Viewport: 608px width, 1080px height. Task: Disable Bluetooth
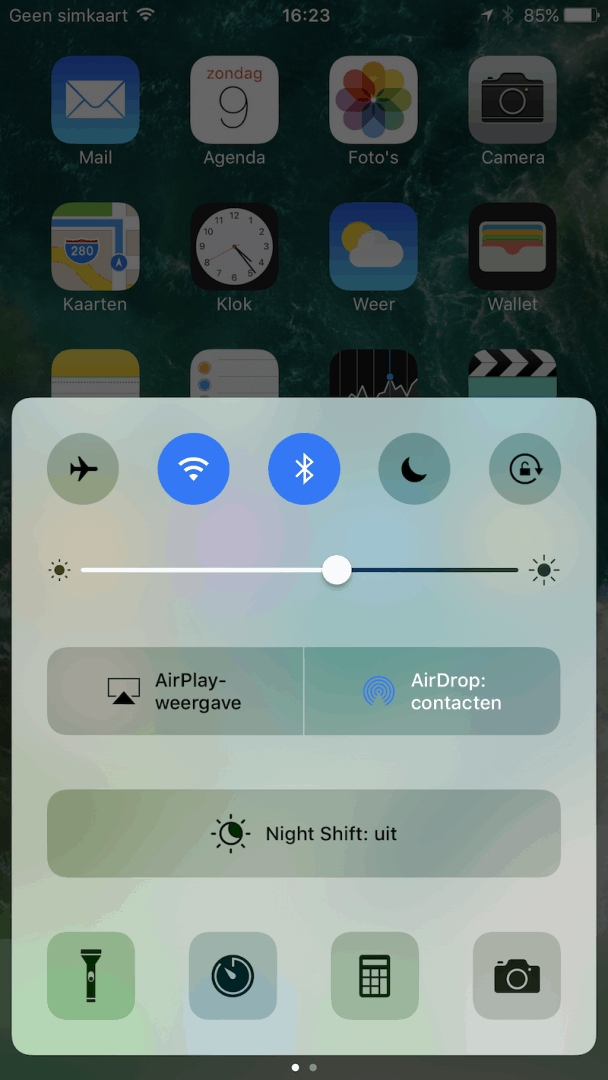coord(304,469)
